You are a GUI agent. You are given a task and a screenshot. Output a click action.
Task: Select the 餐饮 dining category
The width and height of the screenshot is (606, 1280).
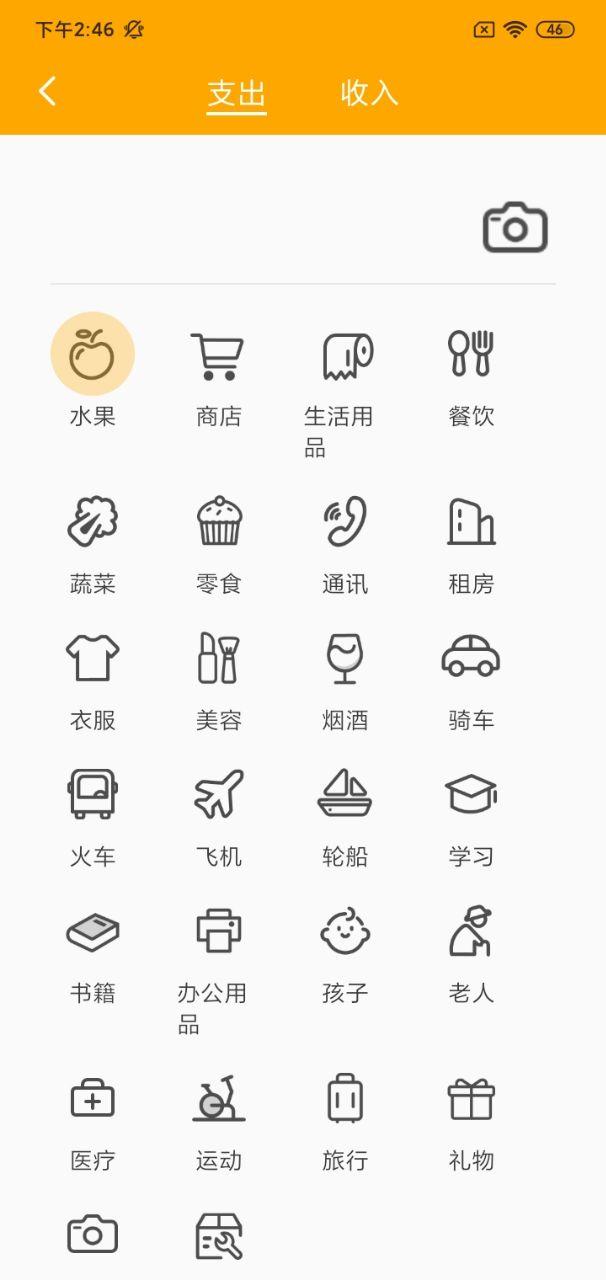click(x=471, y=355)
